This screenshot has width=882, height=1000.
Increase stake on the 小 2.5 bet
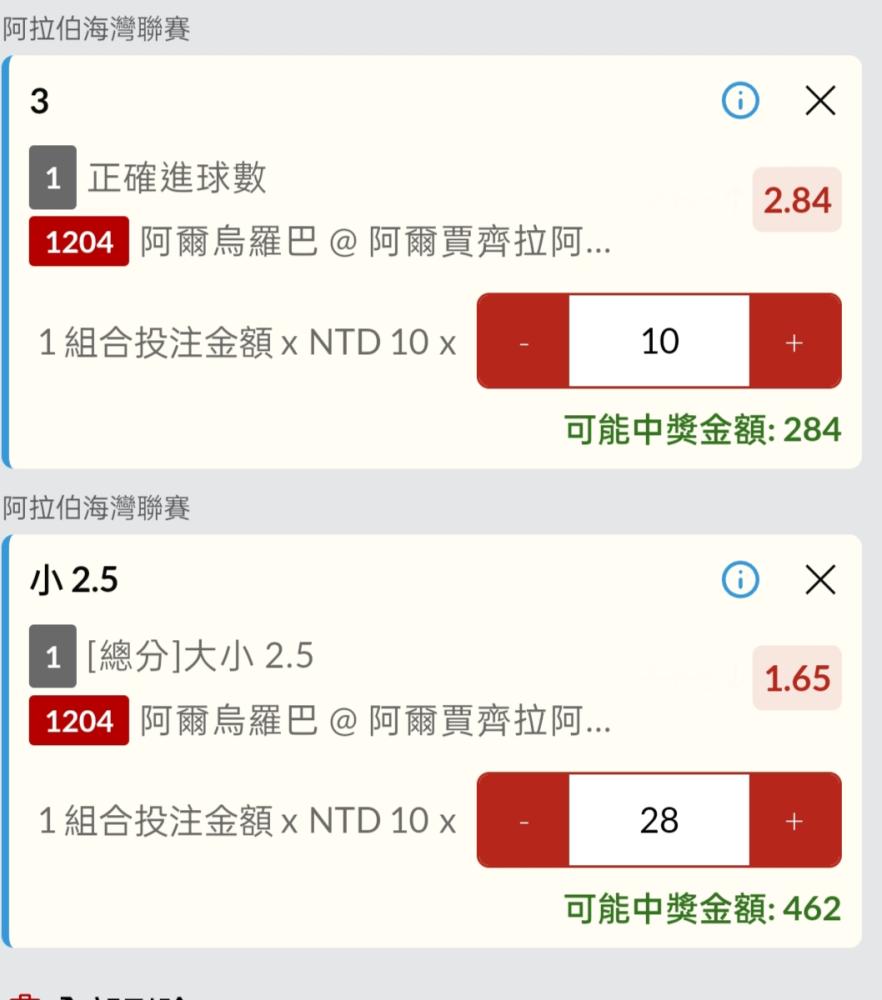pos(795,821)
